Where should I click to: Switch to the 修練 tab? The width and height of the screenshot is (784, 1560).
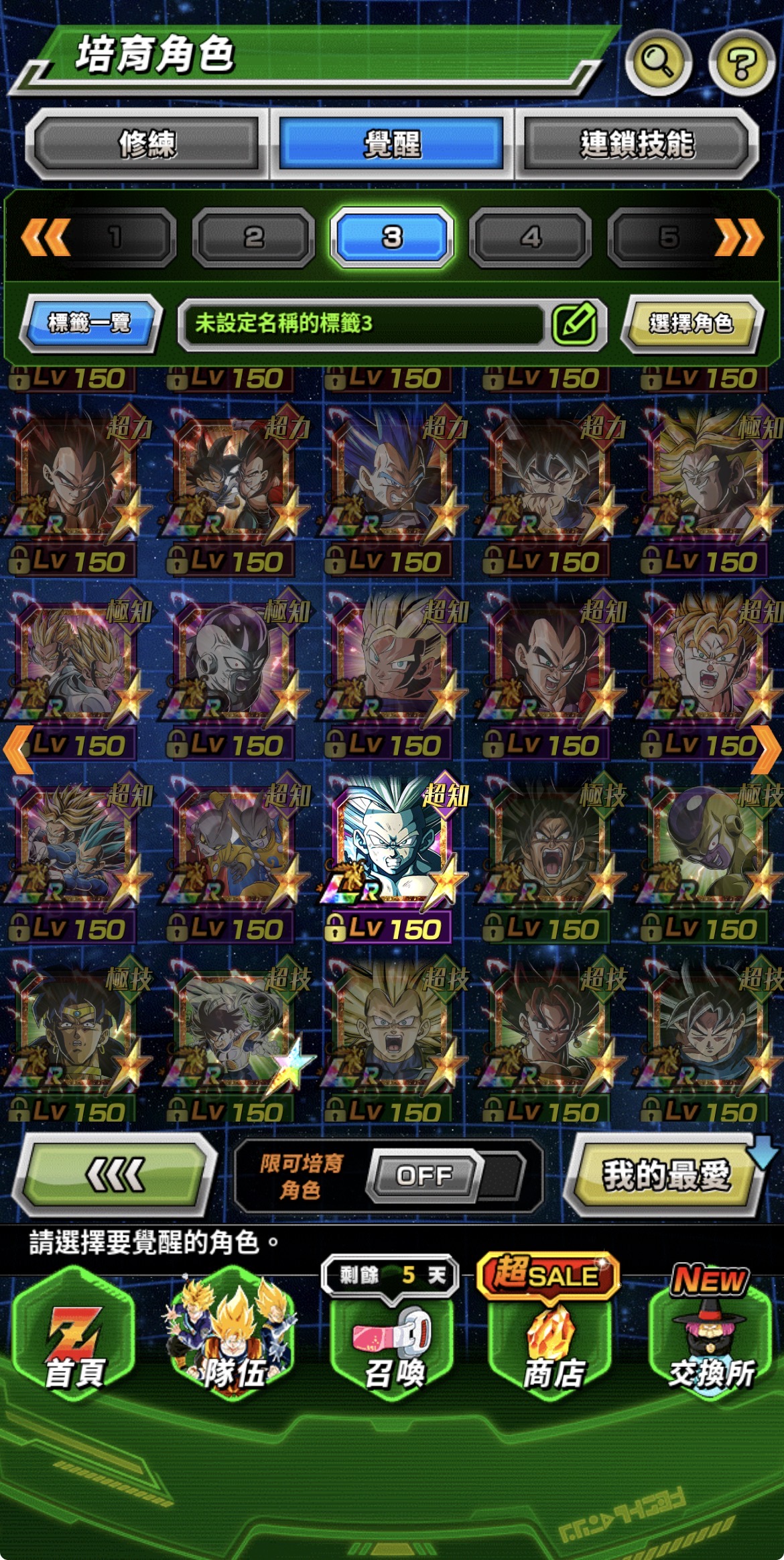tap(147, 143)
